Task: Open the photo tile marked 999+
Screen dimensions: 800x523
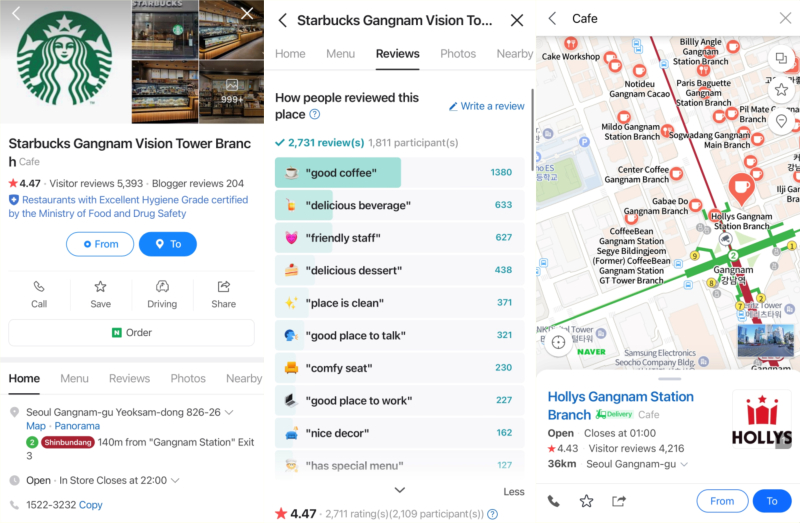Action: (232, 90)
